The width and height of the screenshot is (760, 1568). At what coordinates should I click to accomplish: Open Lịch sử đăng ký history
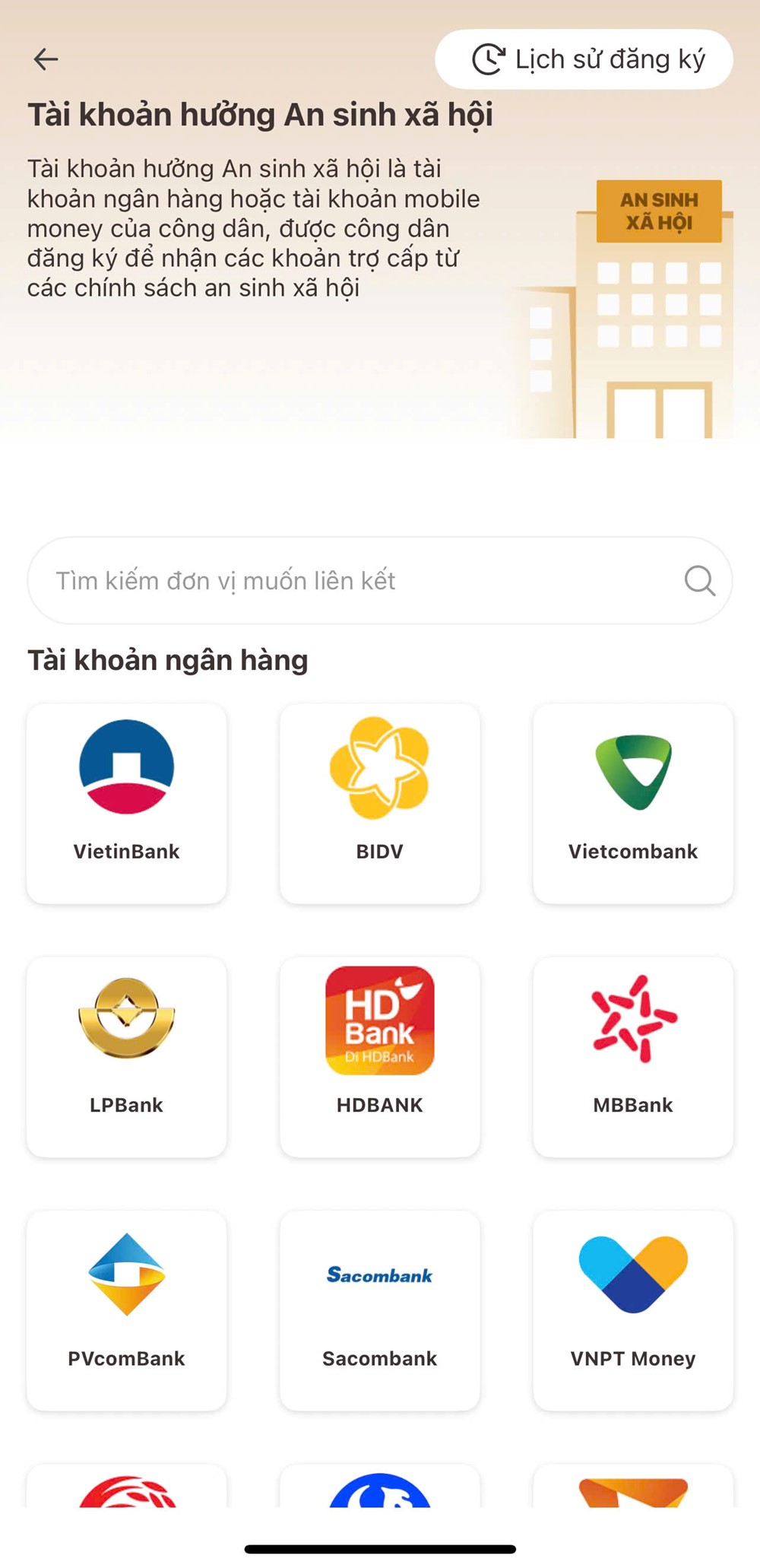tap(584, 59)
